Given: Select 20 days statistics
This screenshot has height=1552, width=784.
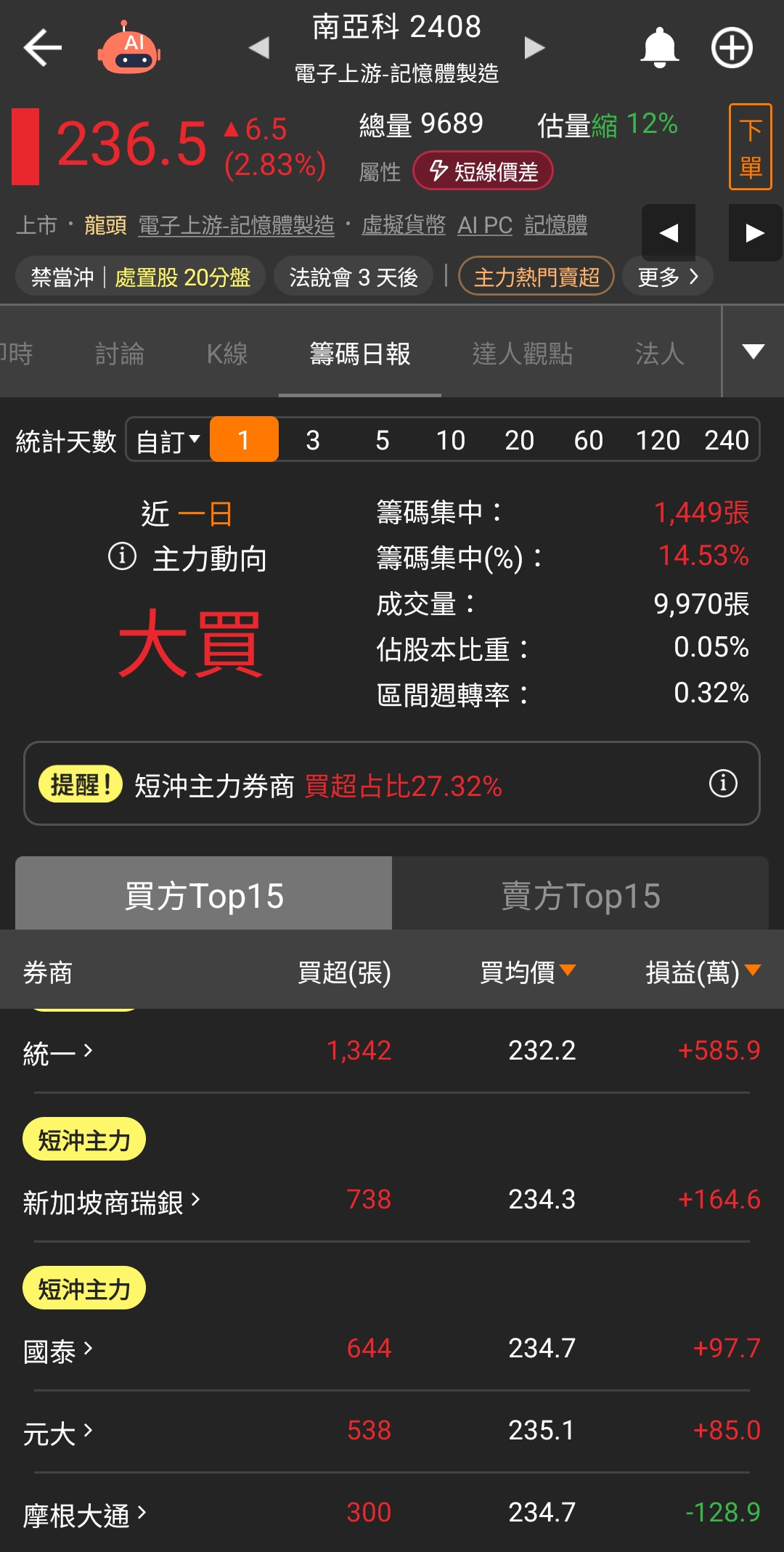Looking at the screenshot, I should [x=519, y=440].
